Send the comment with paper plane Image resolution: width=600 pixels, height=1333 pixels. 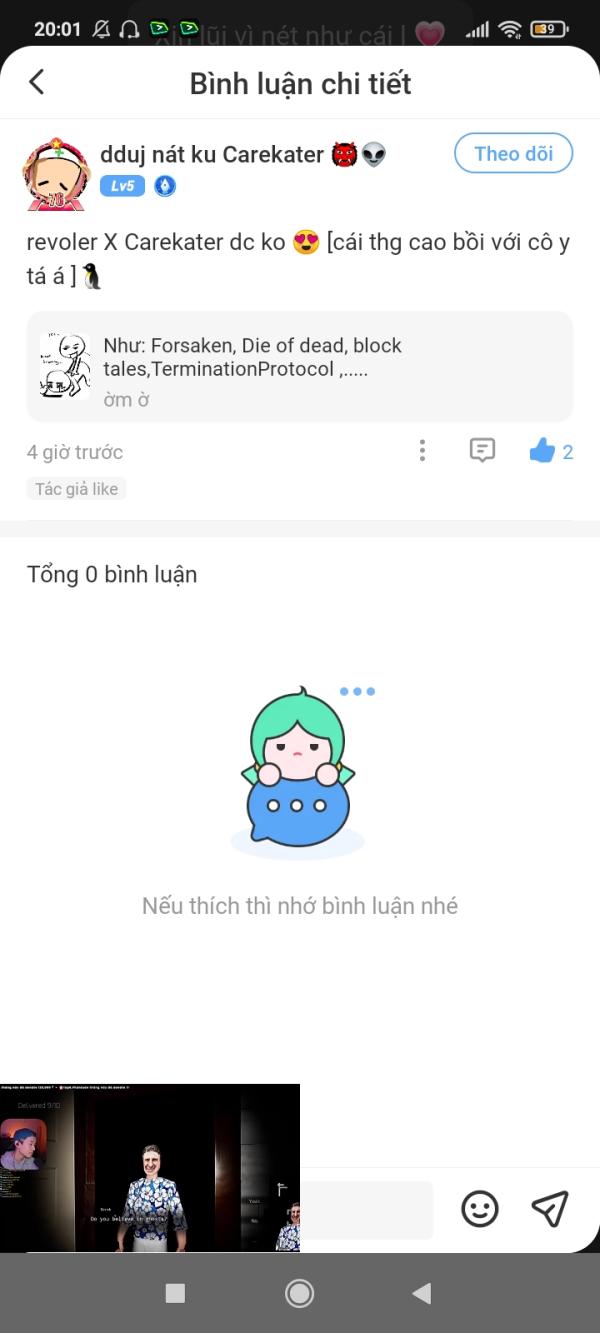pyautogui.click(x=550, y=1209)
